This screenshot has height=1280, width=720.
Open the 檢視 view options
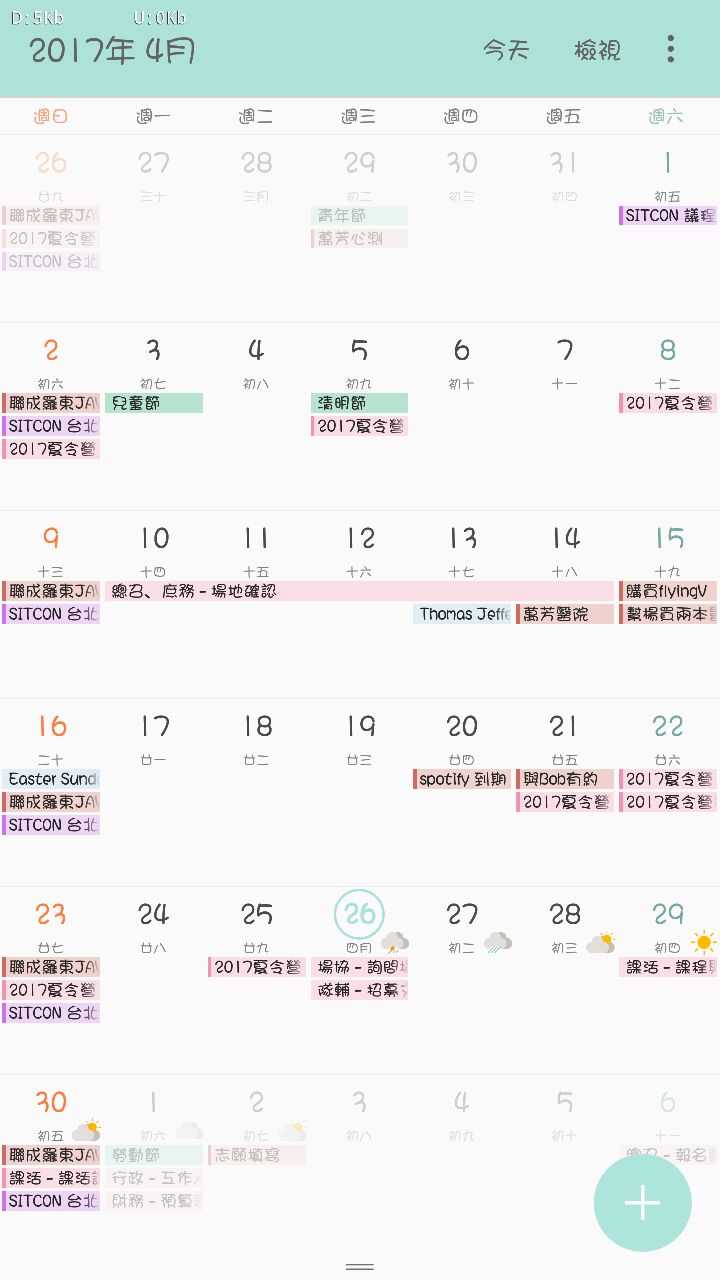click(598, 50)
